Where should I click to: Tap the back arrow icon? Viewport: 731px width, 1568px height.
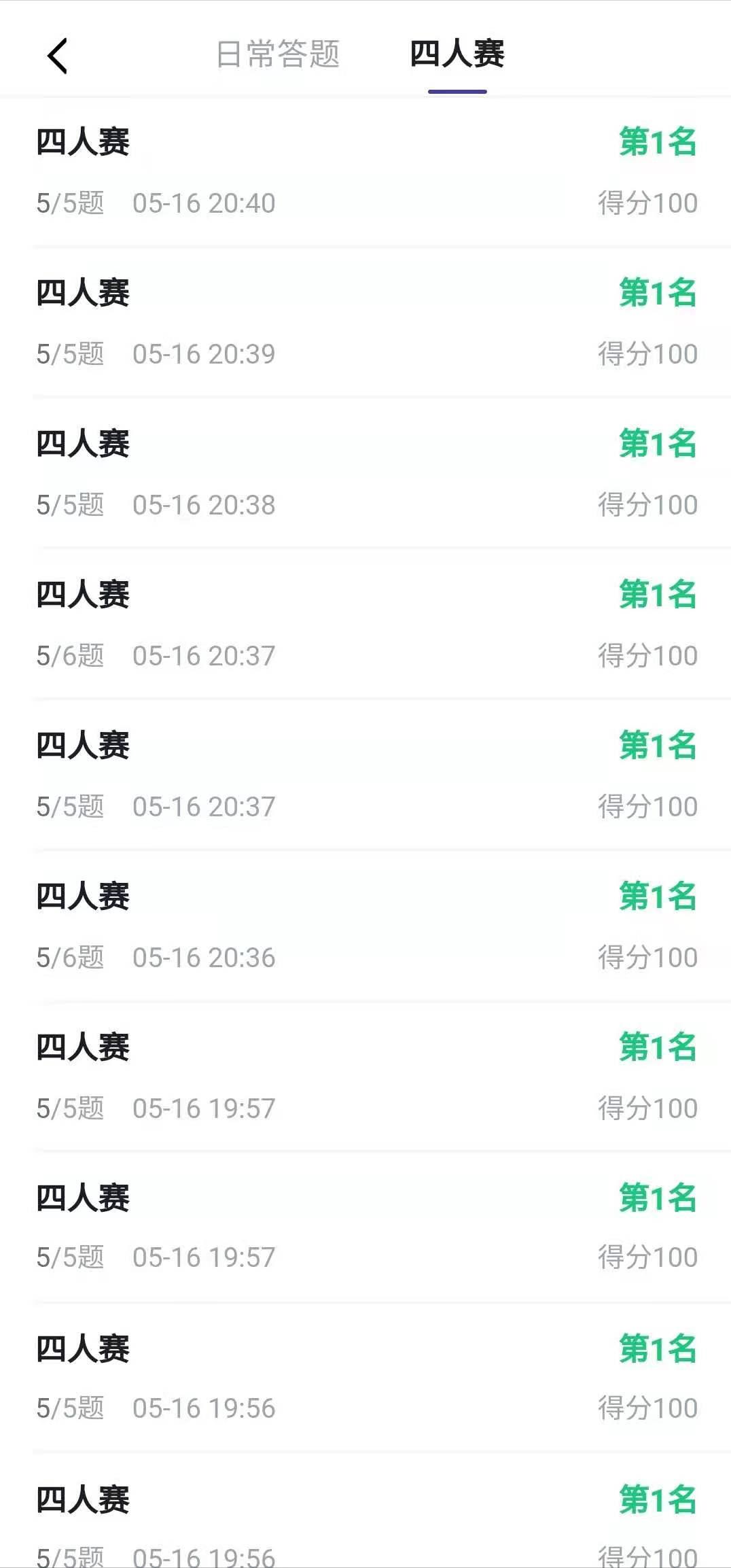coord(58,56)
